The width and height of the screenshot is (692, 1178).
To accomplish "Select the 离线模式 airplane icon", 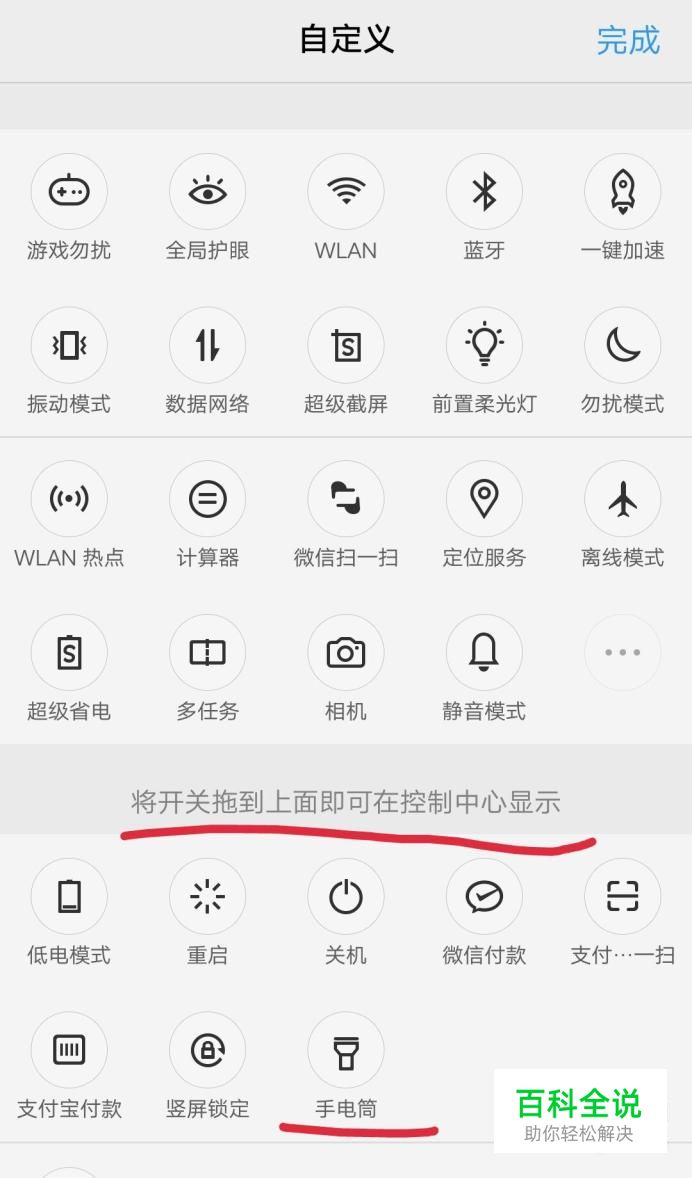I will [622, 499].
